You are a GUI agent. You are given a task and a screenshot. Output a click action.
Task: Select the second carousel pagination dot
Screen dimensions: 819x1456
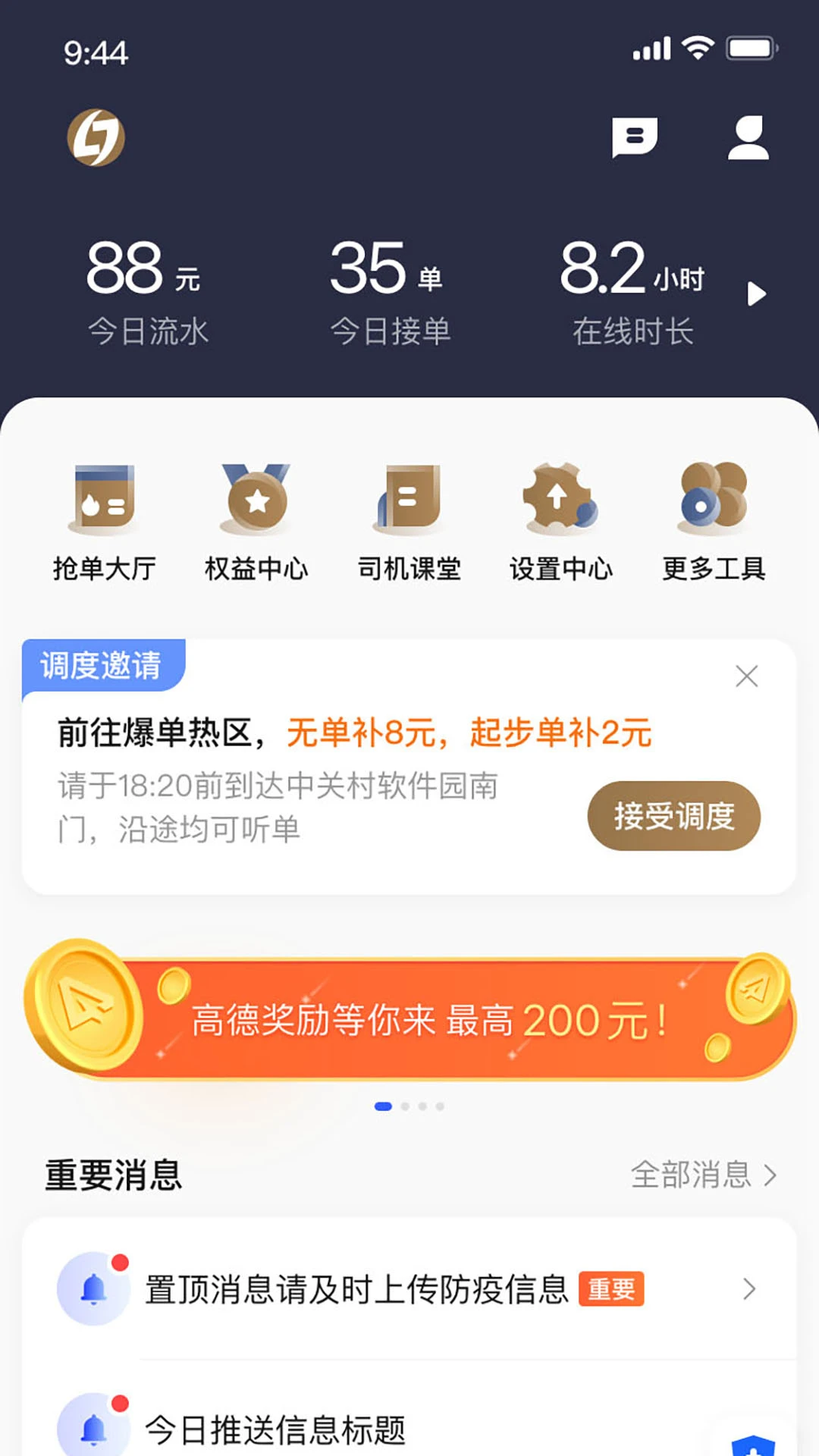[407, 1106]
